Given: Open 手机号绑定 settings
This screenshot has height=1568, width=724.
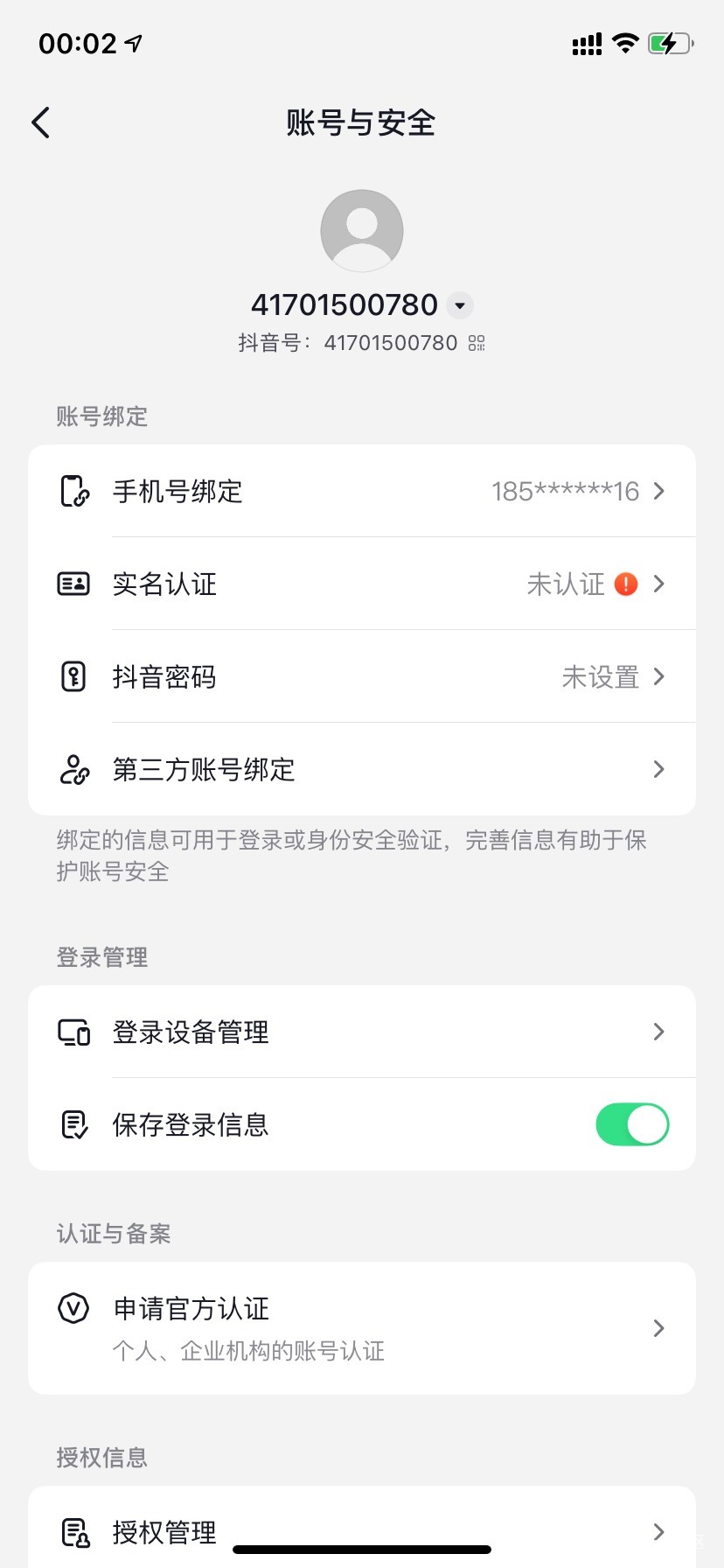Looking at the screenshot, I should 362,491.
